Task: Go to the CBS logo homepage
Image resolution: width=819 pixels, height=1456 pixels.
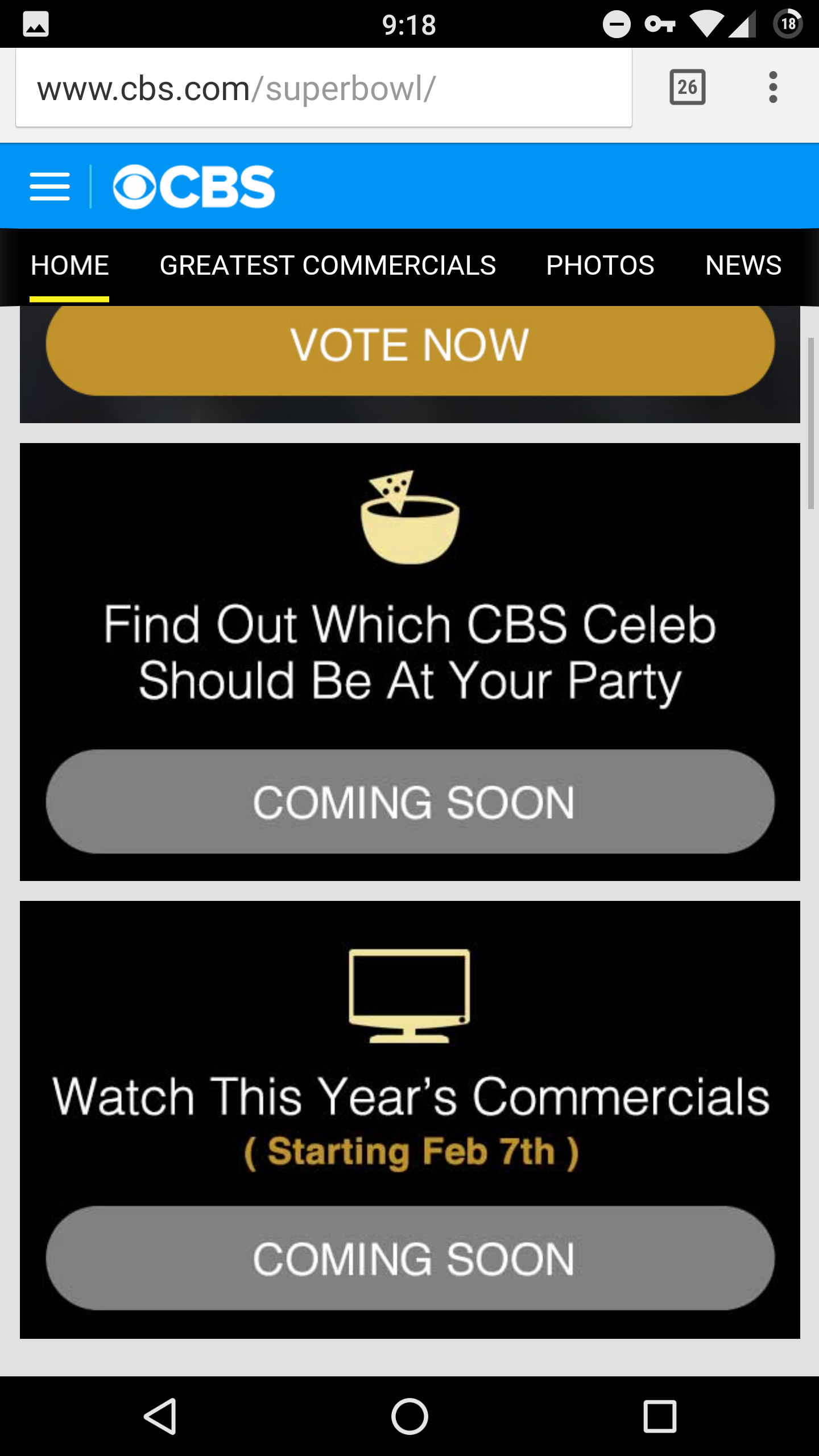Action: pyautogui.click(x=194, y=187)
